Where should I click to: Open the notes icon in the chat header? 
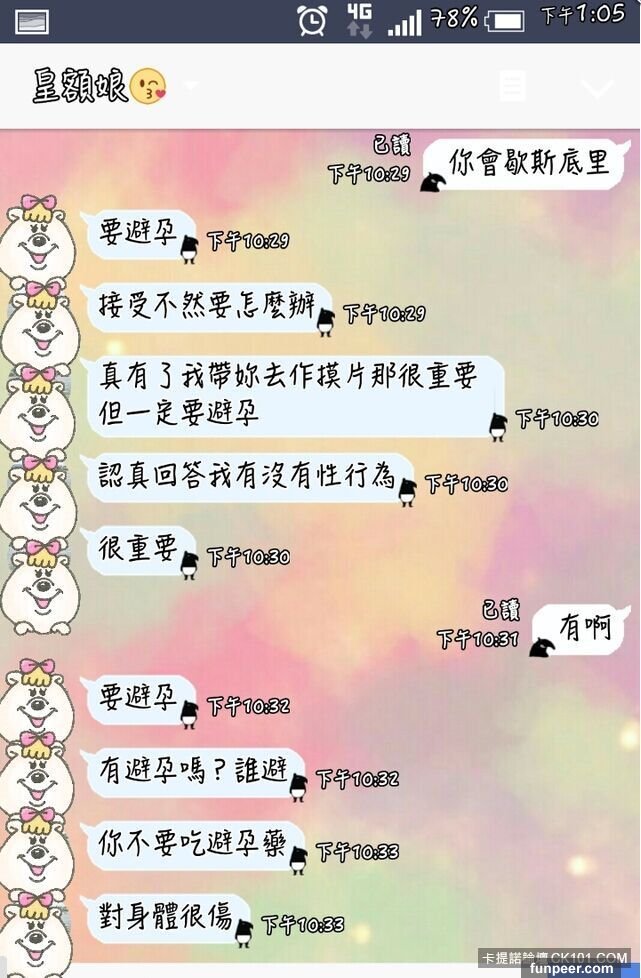tap(513, 87)
